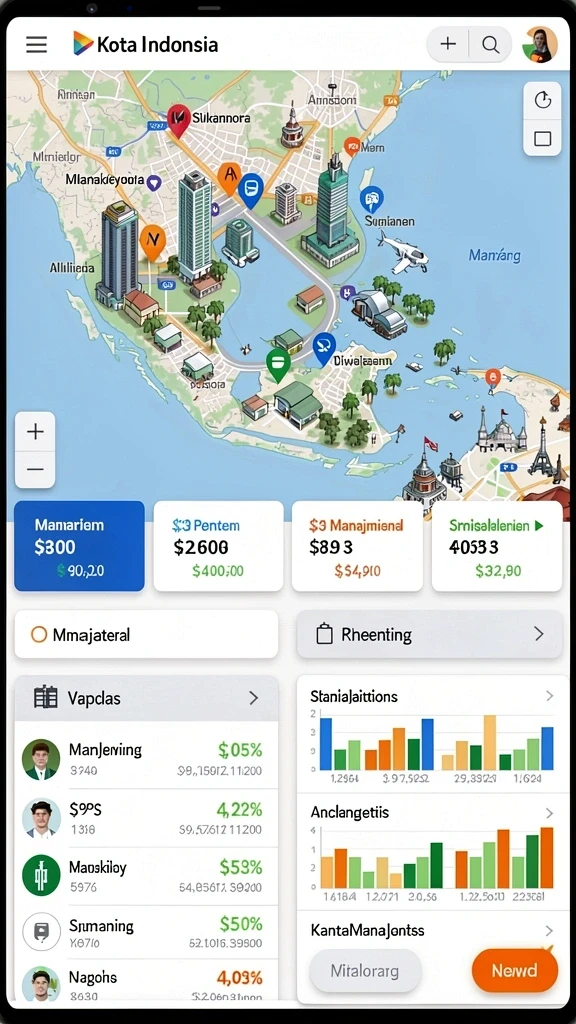Zoom in on the map
The image size is (576, 1024).
tap(35, 431)
